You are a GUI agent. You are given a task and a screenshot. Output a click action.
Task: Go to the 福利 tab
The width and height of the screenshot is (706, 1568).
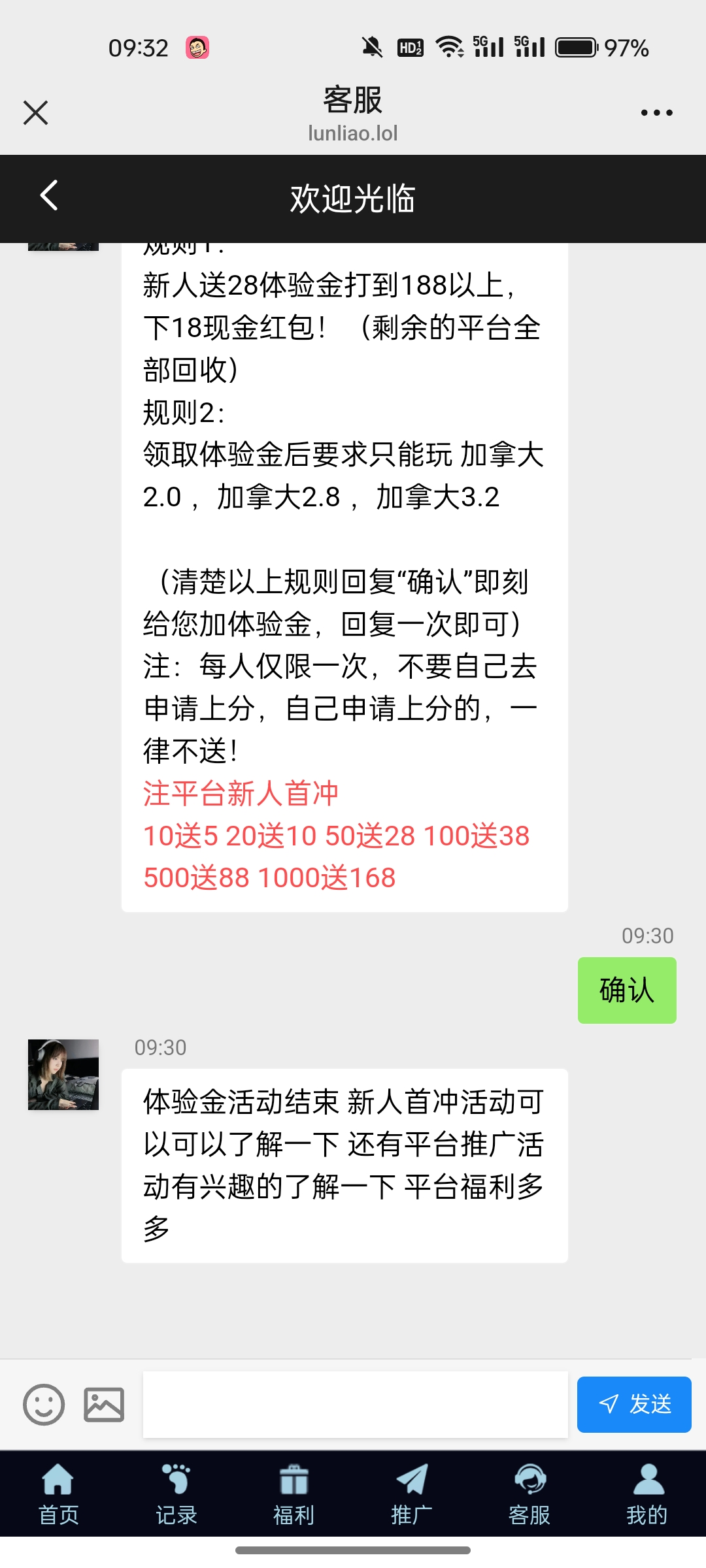294,1494
